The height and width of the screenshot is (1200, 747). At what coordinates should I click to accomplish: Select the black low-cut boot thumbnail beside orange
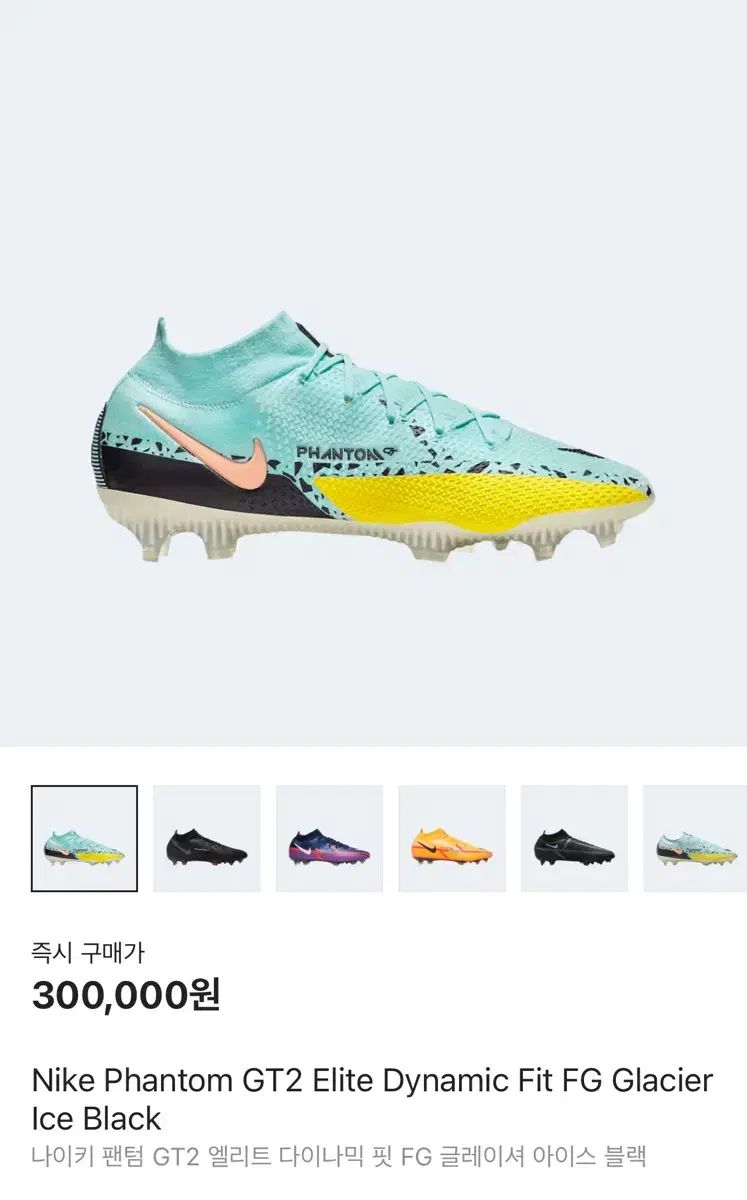coord(574,838)
